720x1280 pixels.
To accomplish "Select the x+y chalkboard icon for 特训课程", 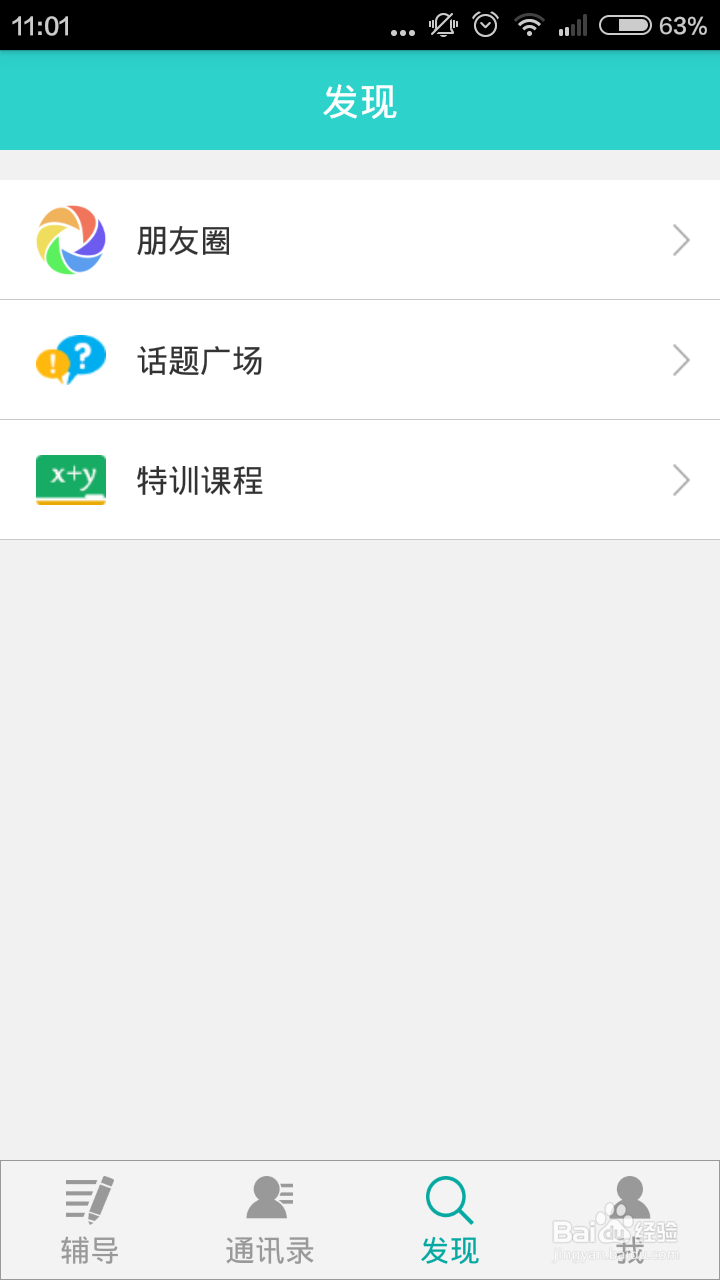I will pos(70,480).
